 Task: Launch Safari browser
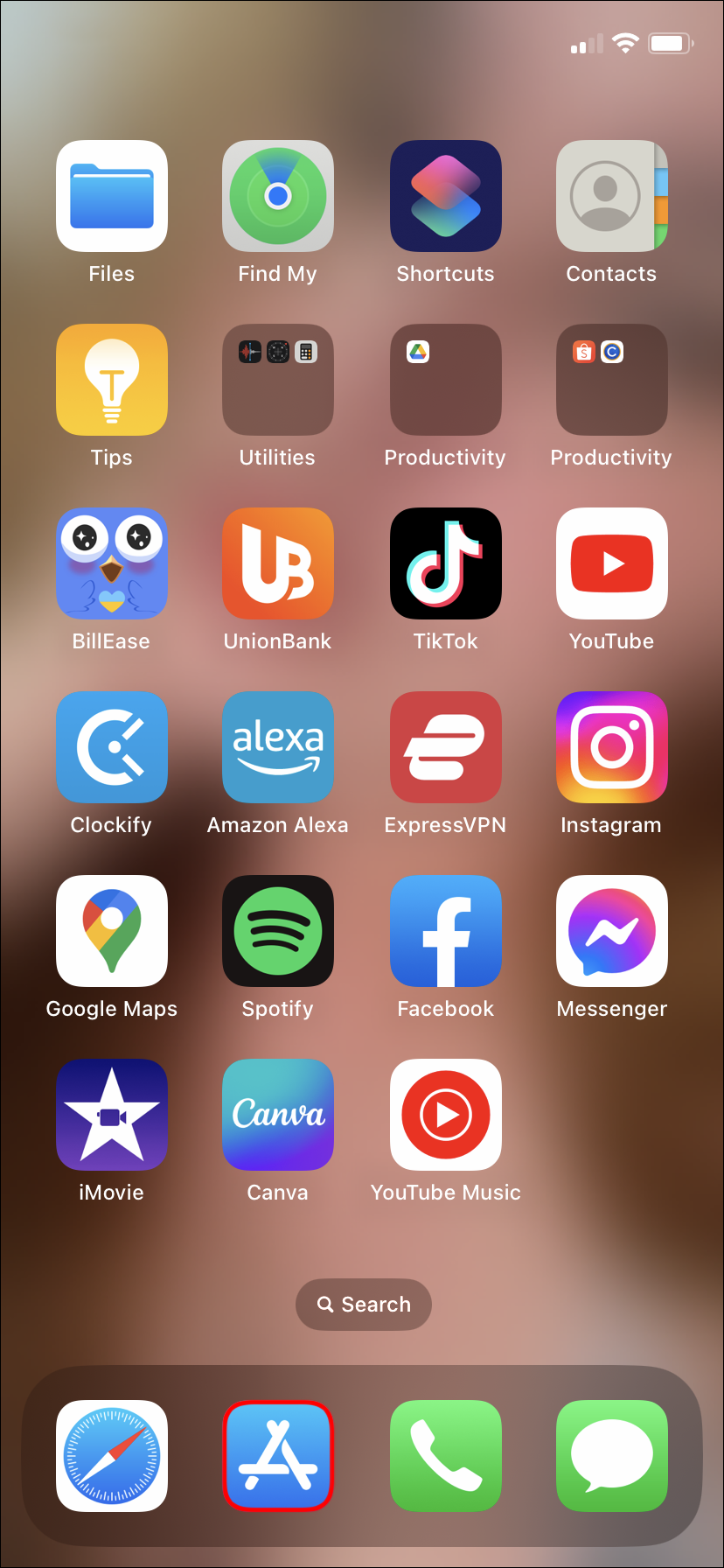click(x=112, y=1456)
